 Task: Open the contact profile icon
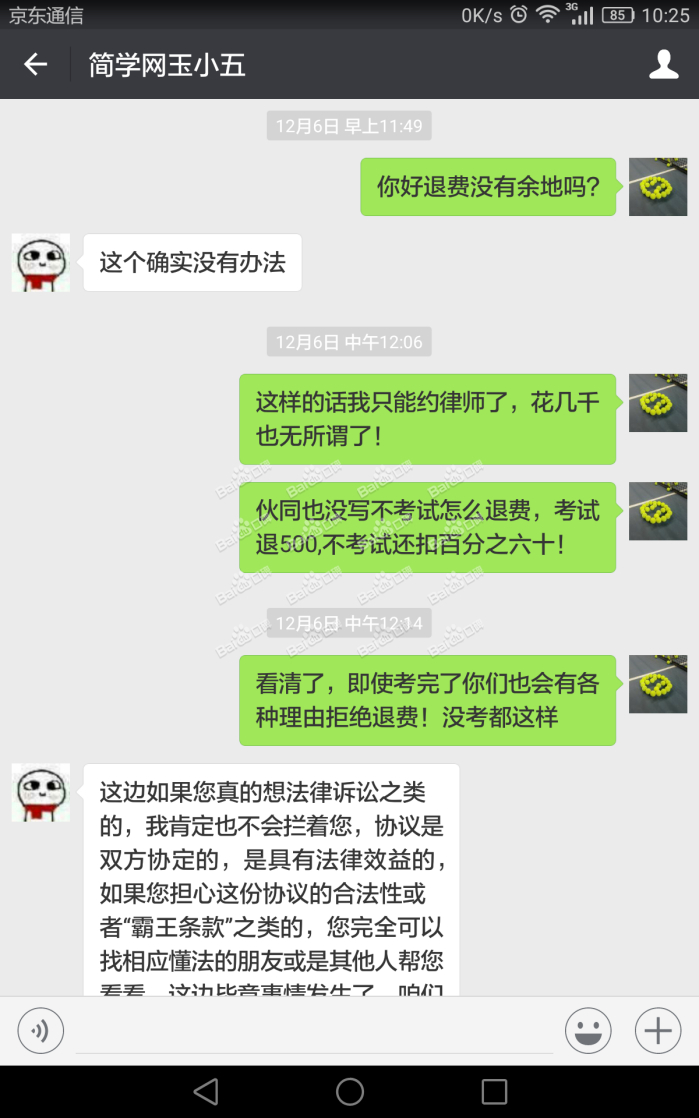664,65
